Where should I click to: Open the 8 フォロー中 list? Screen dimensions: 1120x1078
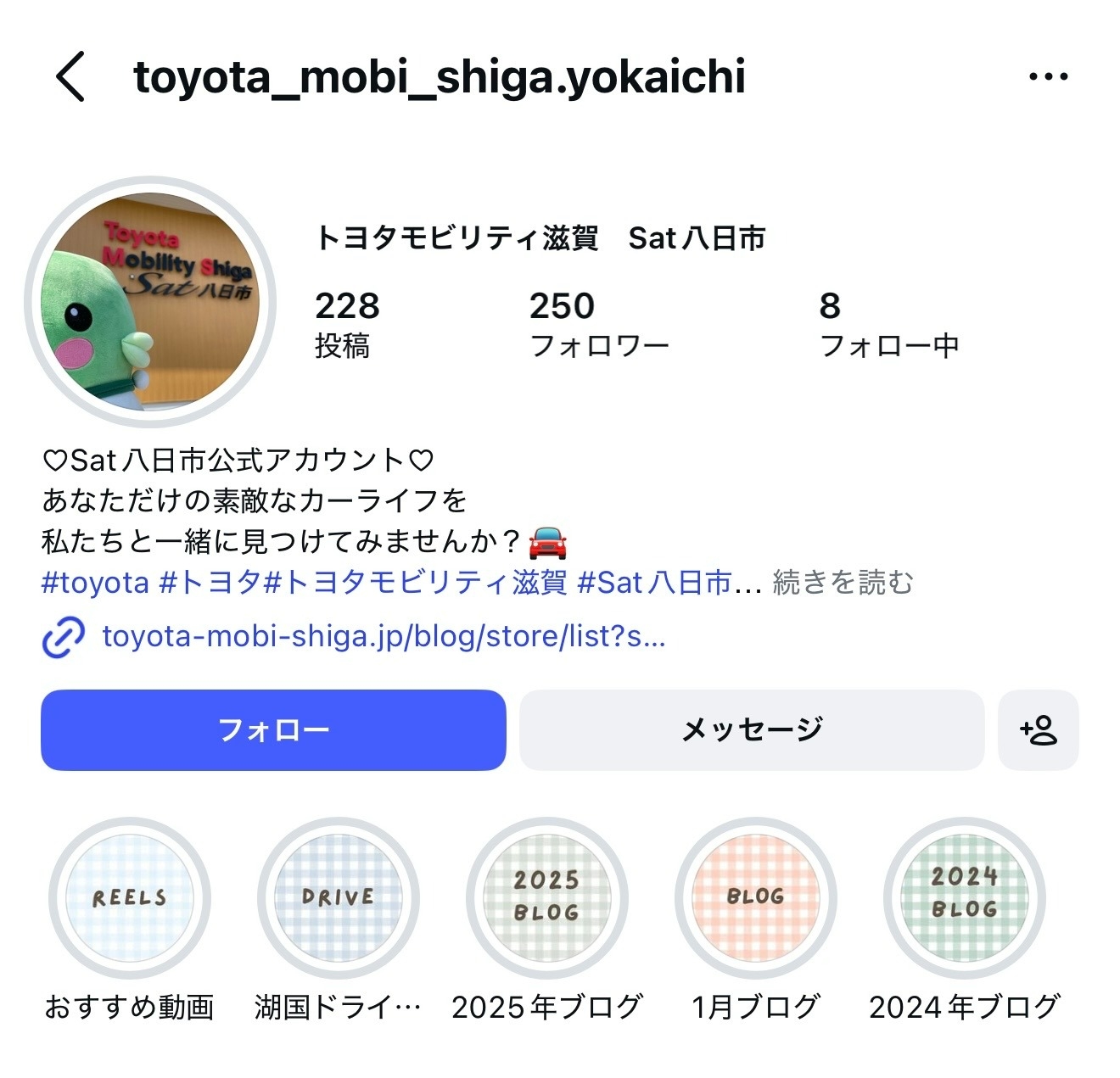tap(888, 324)
